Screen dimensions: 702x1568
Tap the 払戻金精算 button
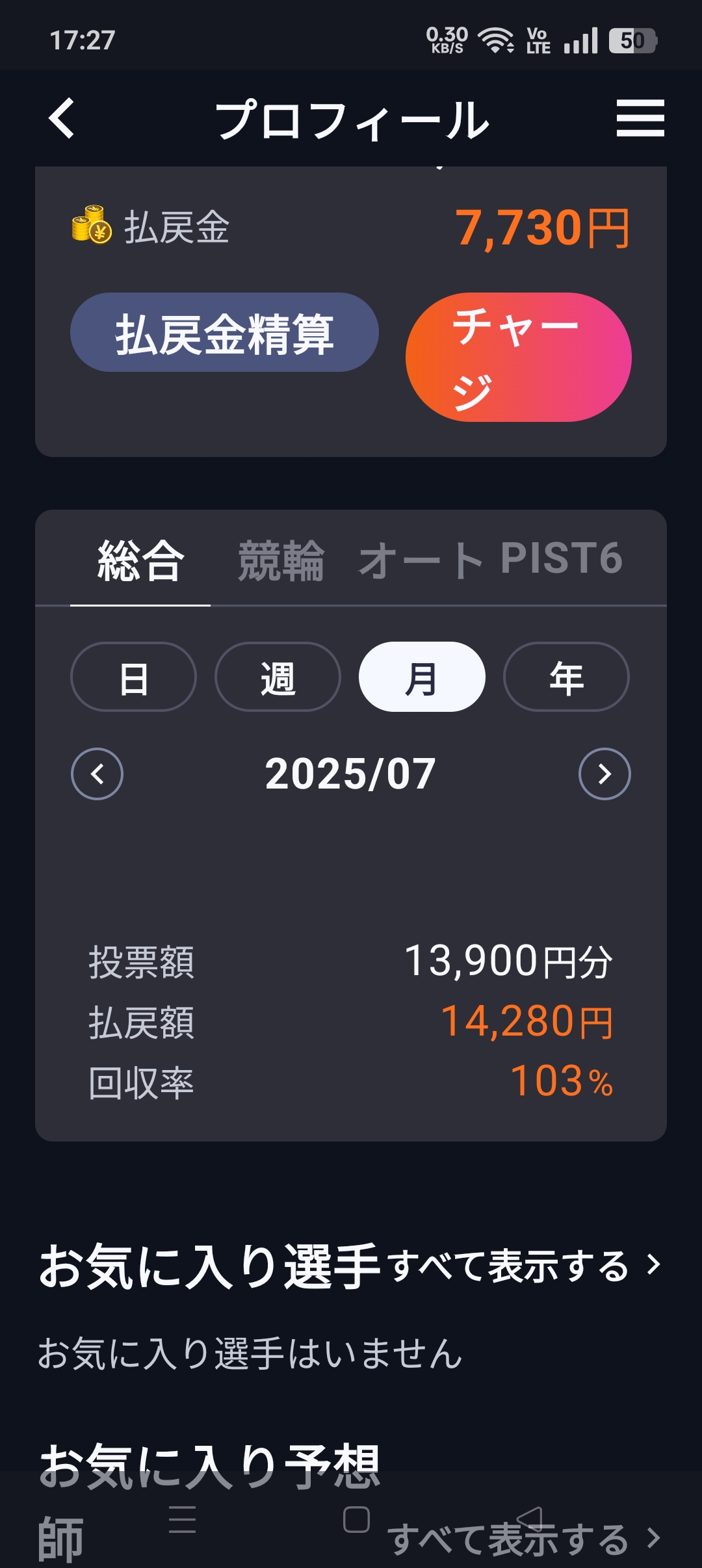tap(224, 332)
